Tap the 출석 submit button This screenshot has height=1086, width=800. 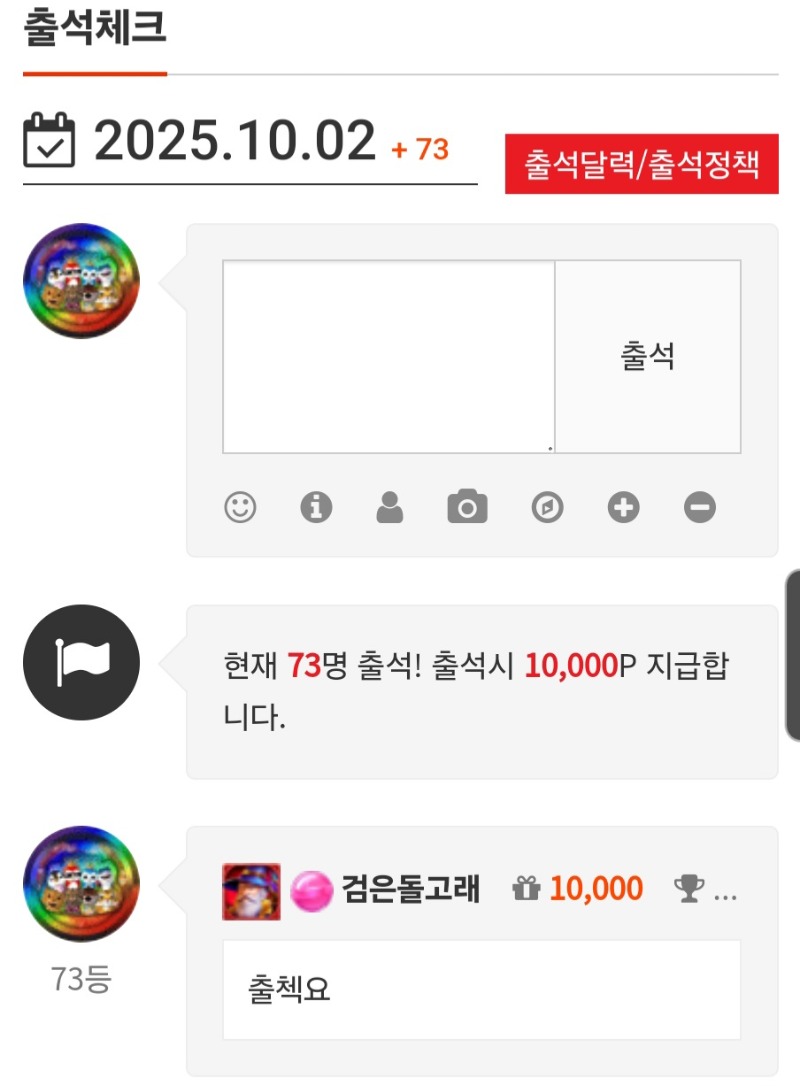point(647,357)
